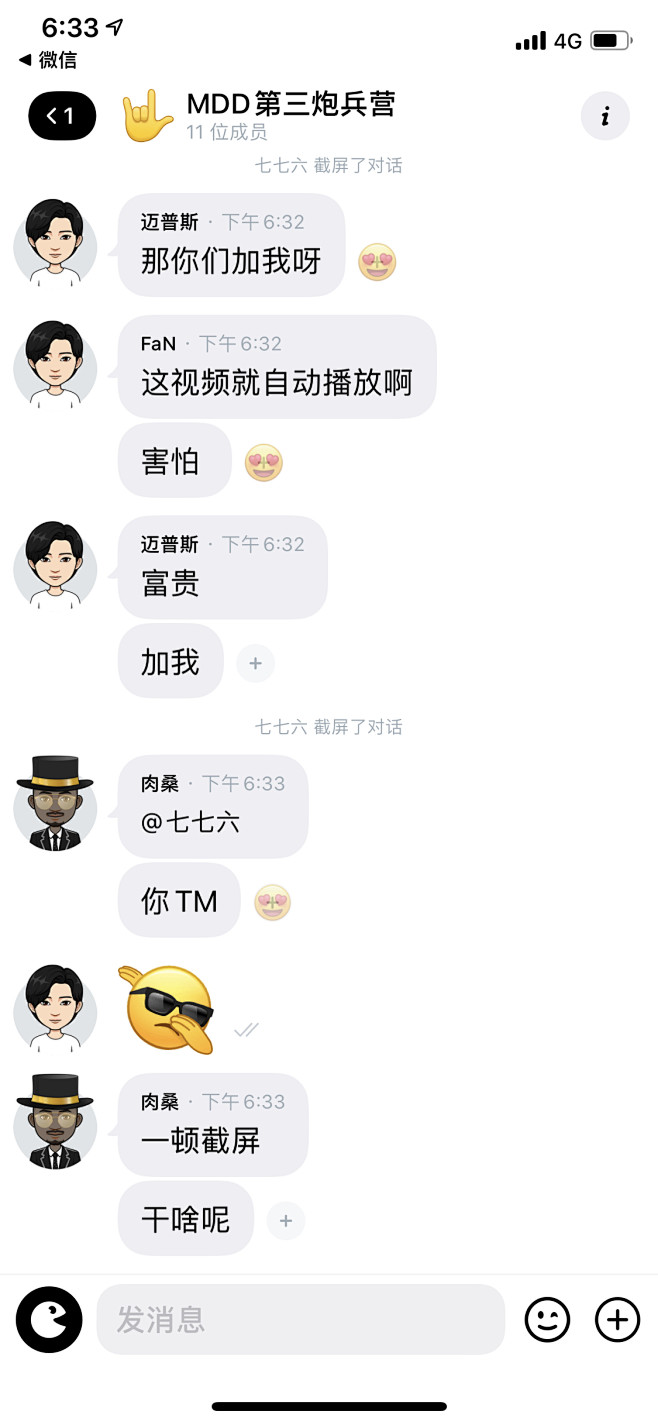Open 肉桑's avatar next to @七七六

[x=55, y=804]
